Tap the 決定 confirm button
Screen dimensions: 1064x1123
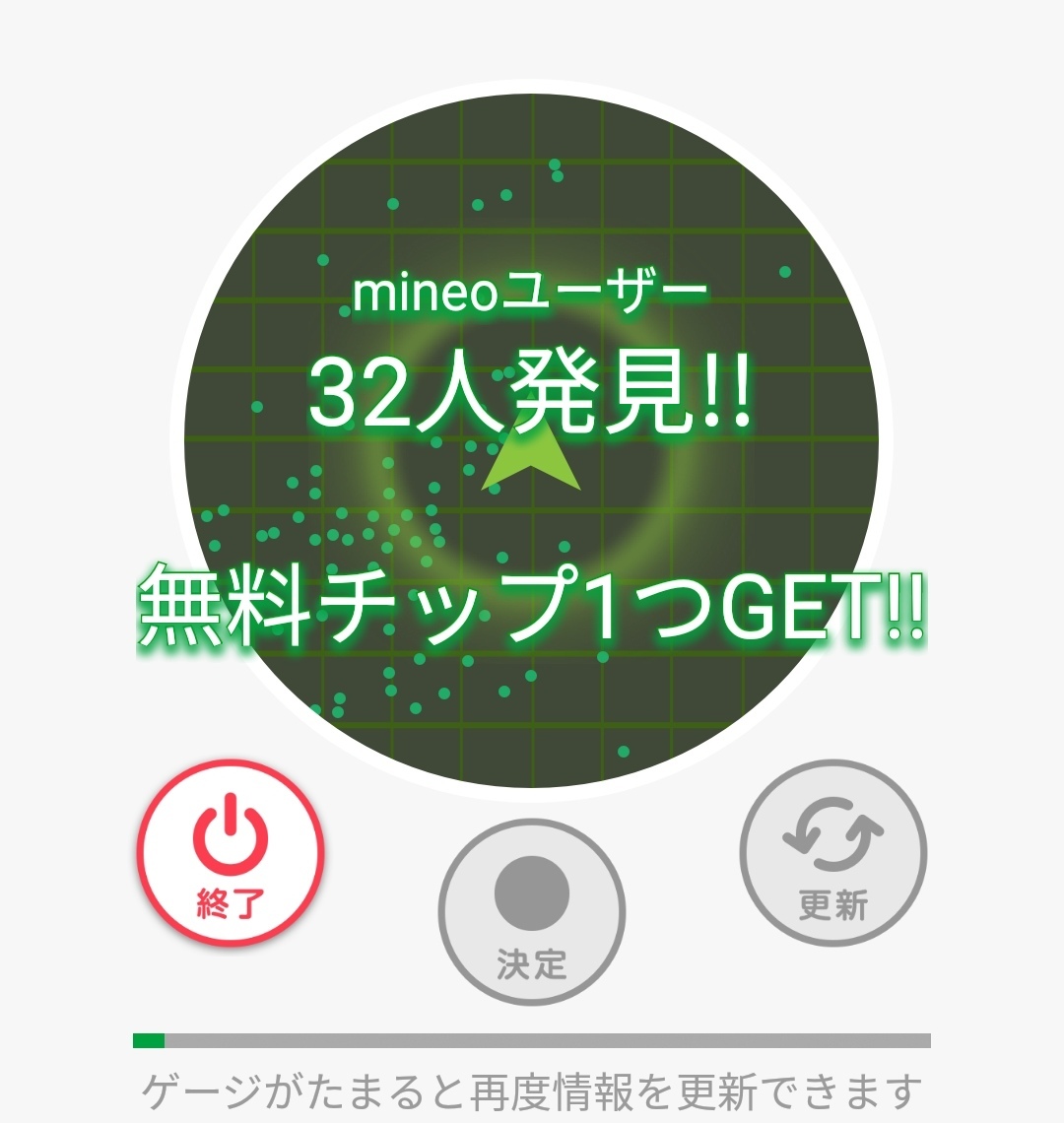pos(532,912)
